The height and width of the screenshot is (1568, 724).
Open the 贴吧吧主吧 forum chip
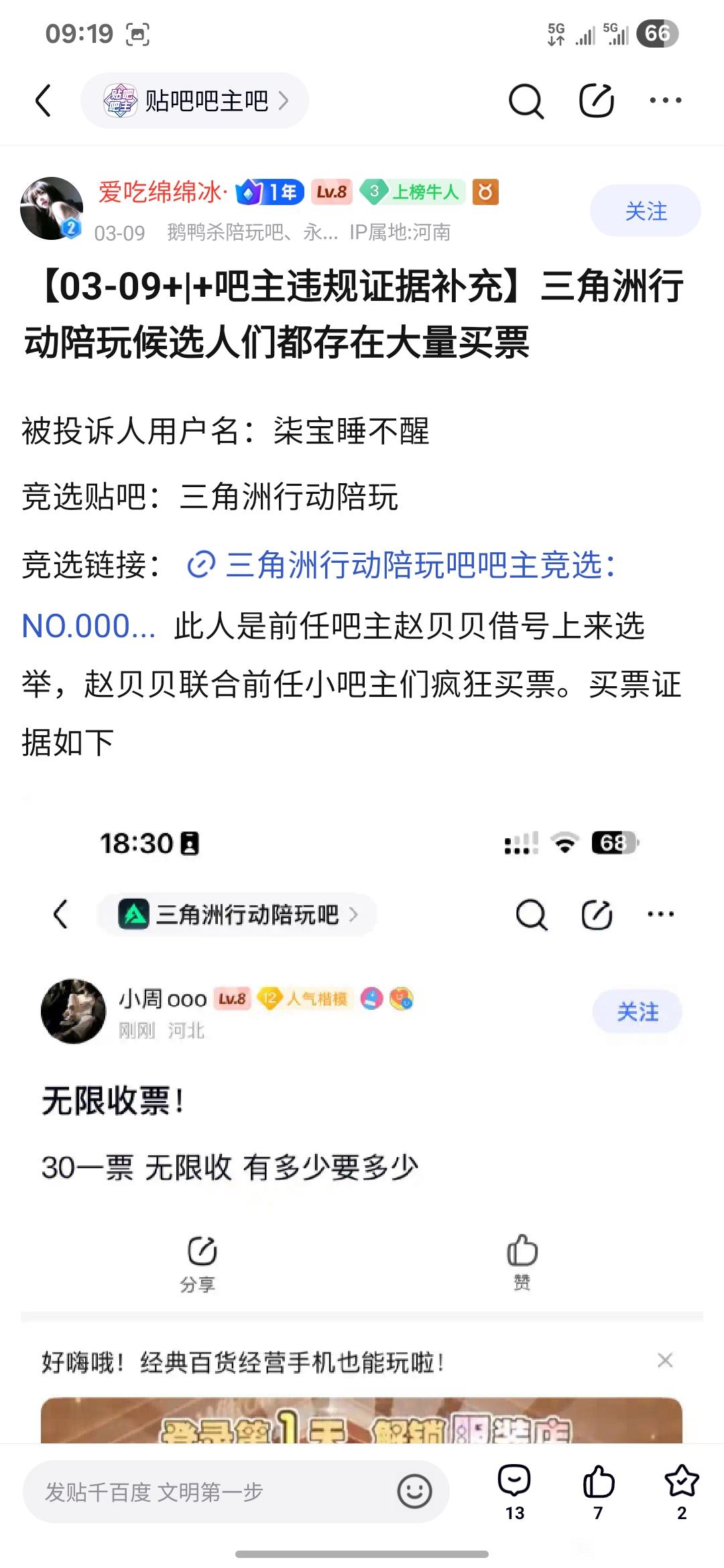[x=194, y=101]
